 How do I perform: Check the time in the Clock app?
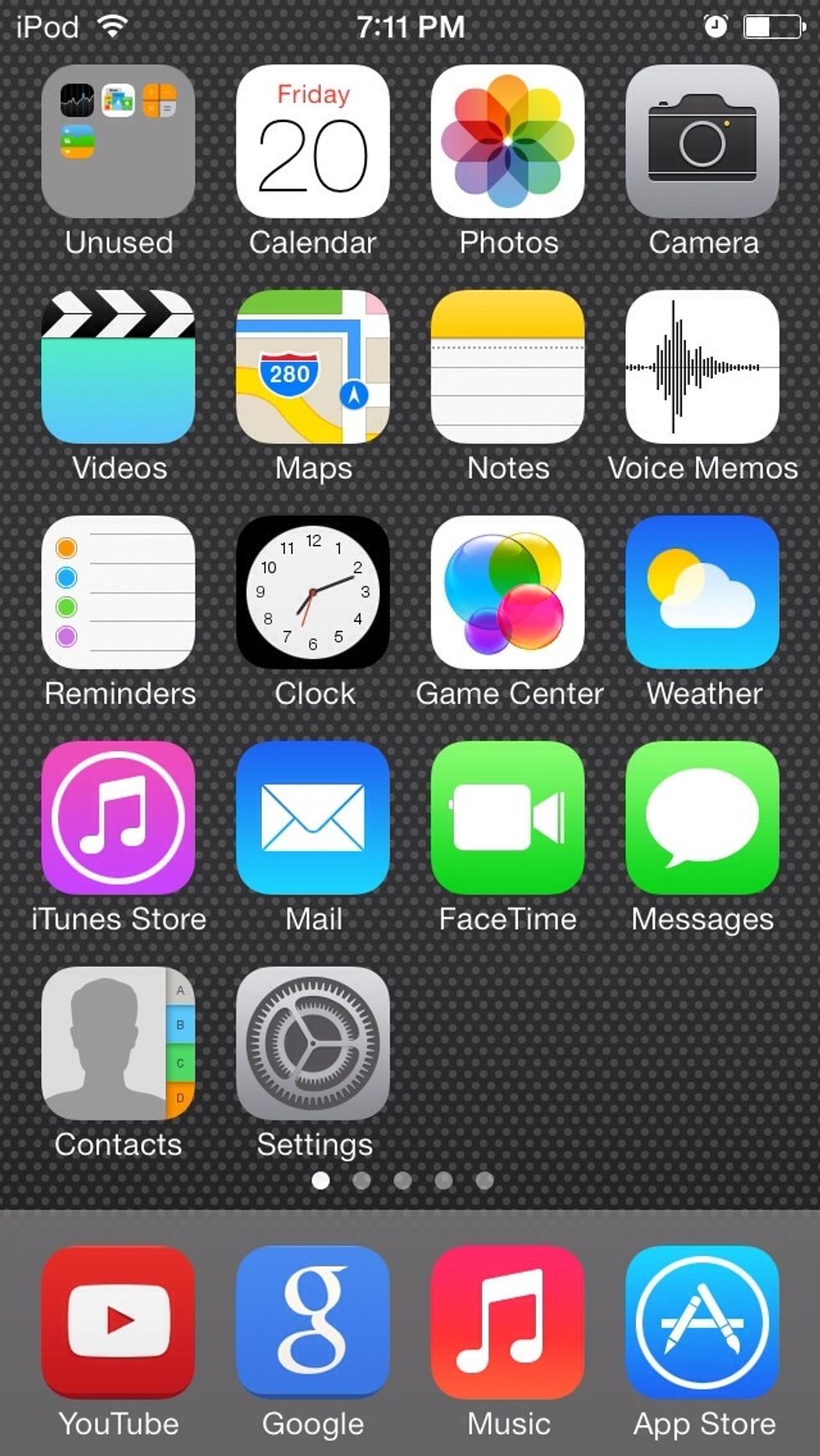coord(312,594)
